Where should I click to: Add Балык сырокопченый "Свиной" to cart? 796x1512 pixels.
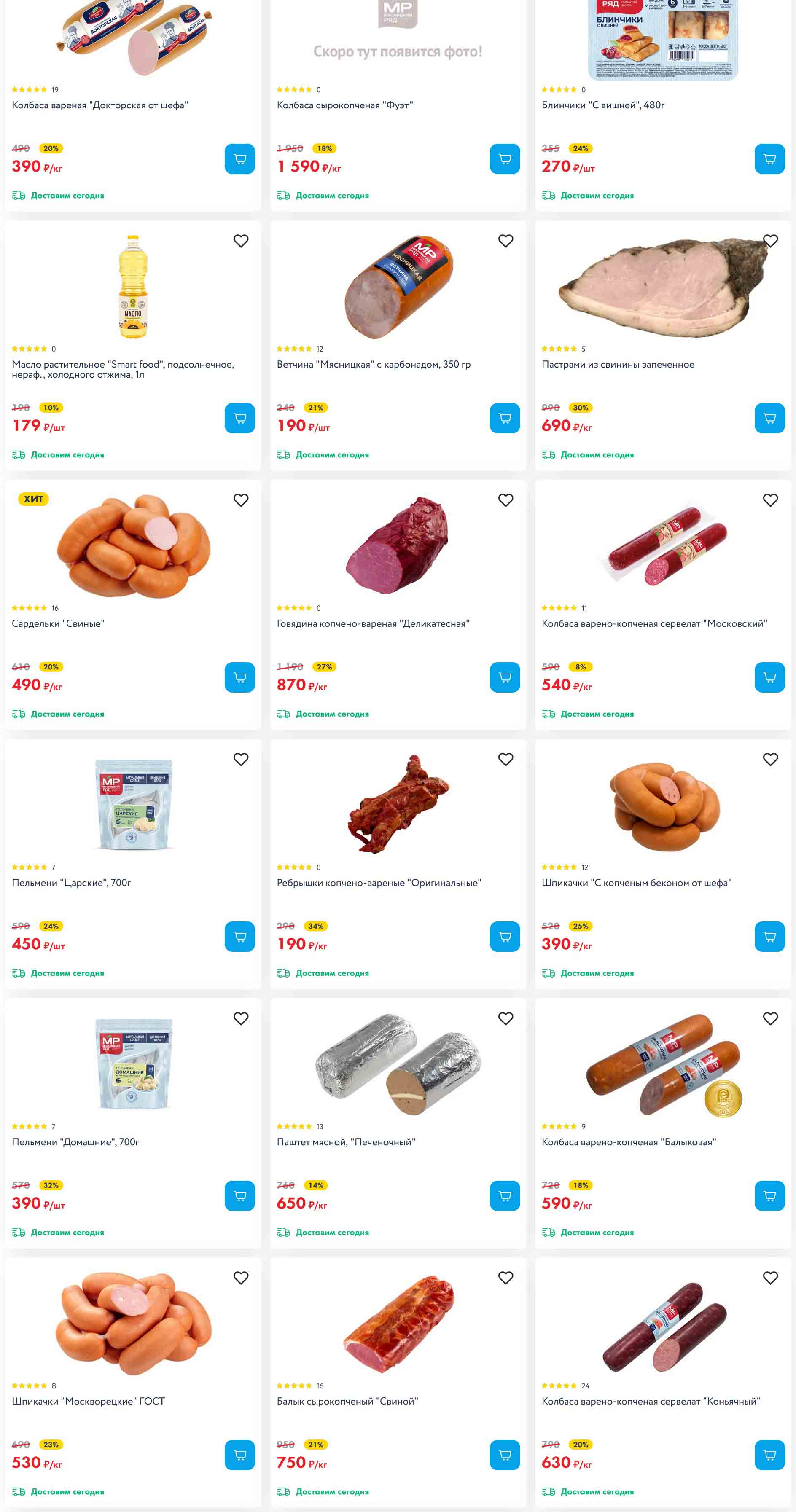[504, 1455]
